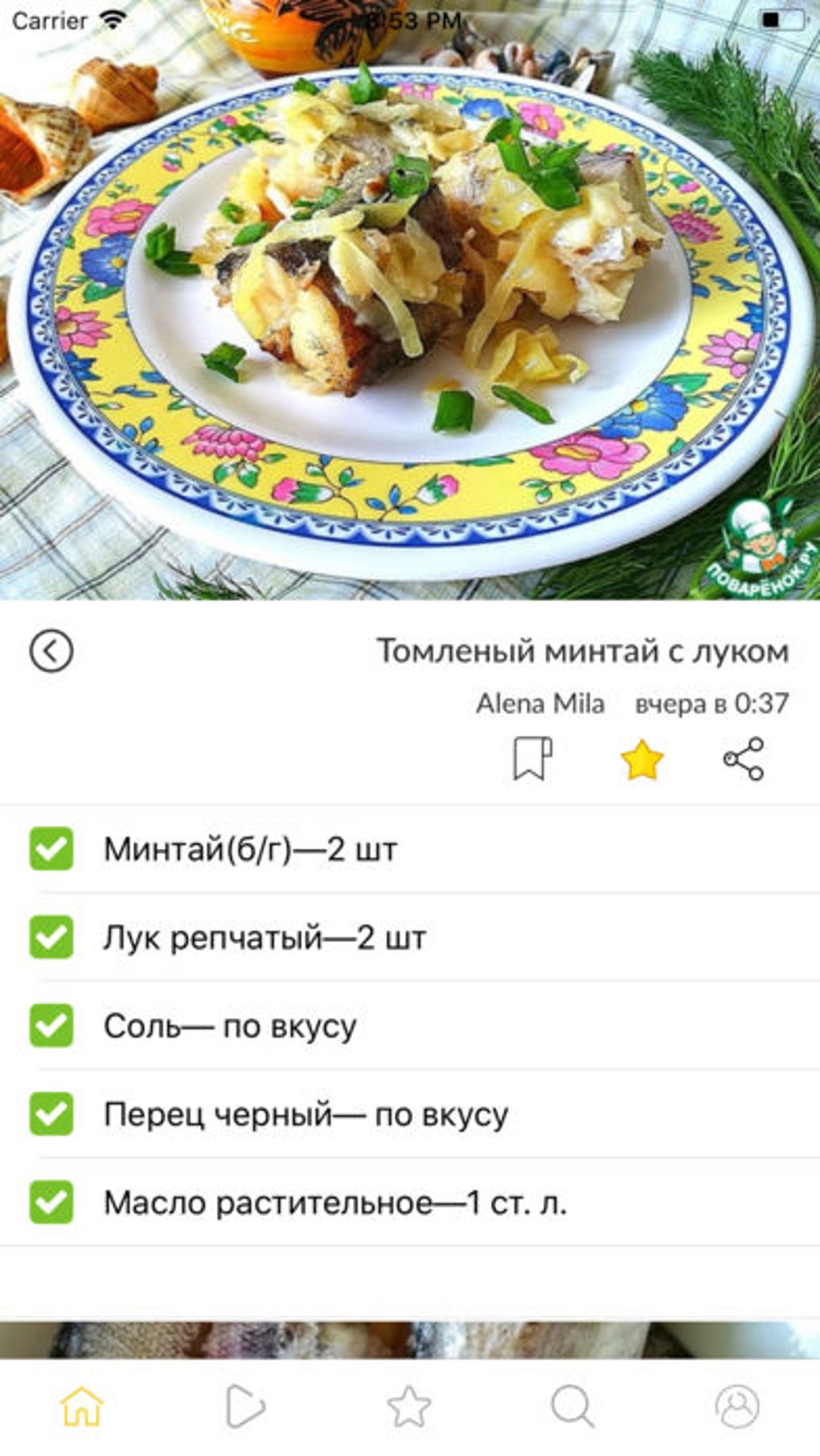Toggle the Соль— по вкусу checkbox
820x1456 pixels.
pos(51,1026)
